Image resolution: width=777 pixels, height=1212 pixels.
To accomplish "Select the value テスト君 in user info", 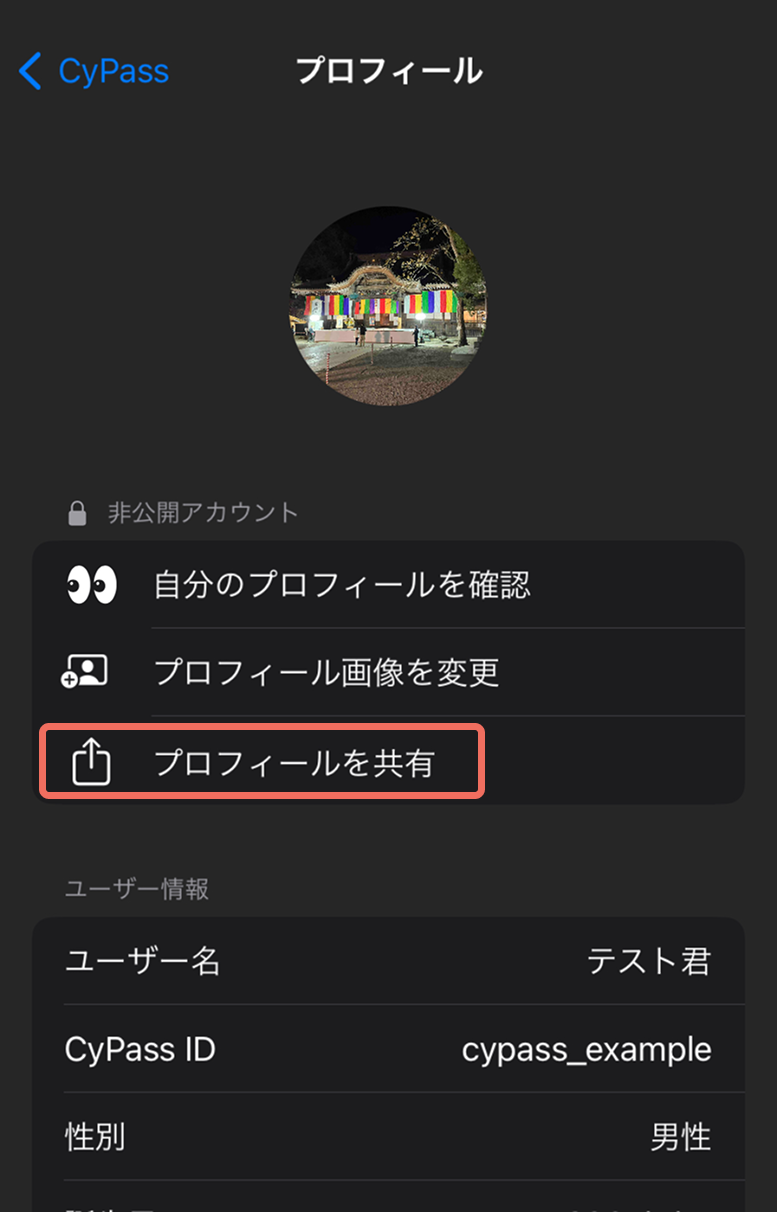I will coord(650,960).
